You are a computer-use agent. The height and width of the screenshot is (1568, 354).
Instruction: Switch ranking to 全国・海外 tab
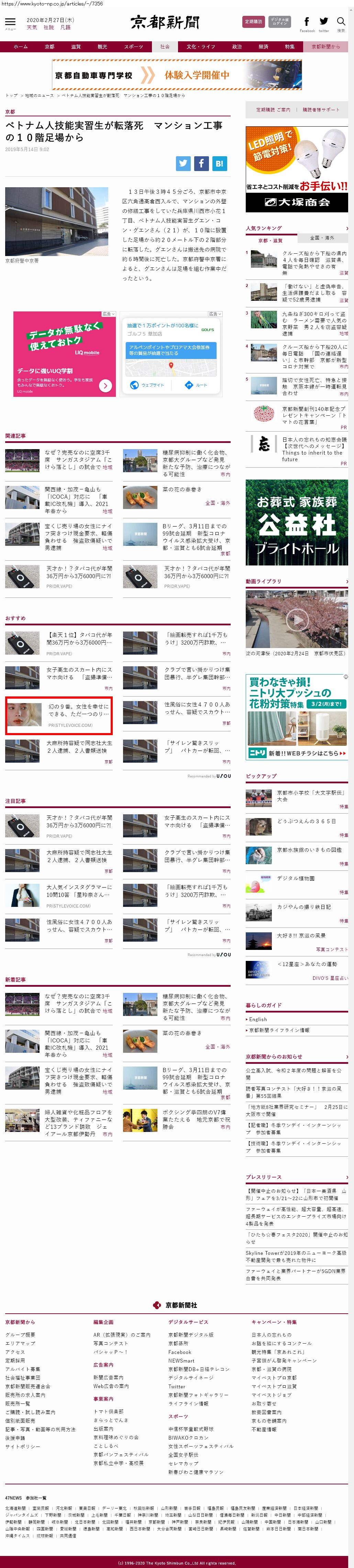[322, 238]
